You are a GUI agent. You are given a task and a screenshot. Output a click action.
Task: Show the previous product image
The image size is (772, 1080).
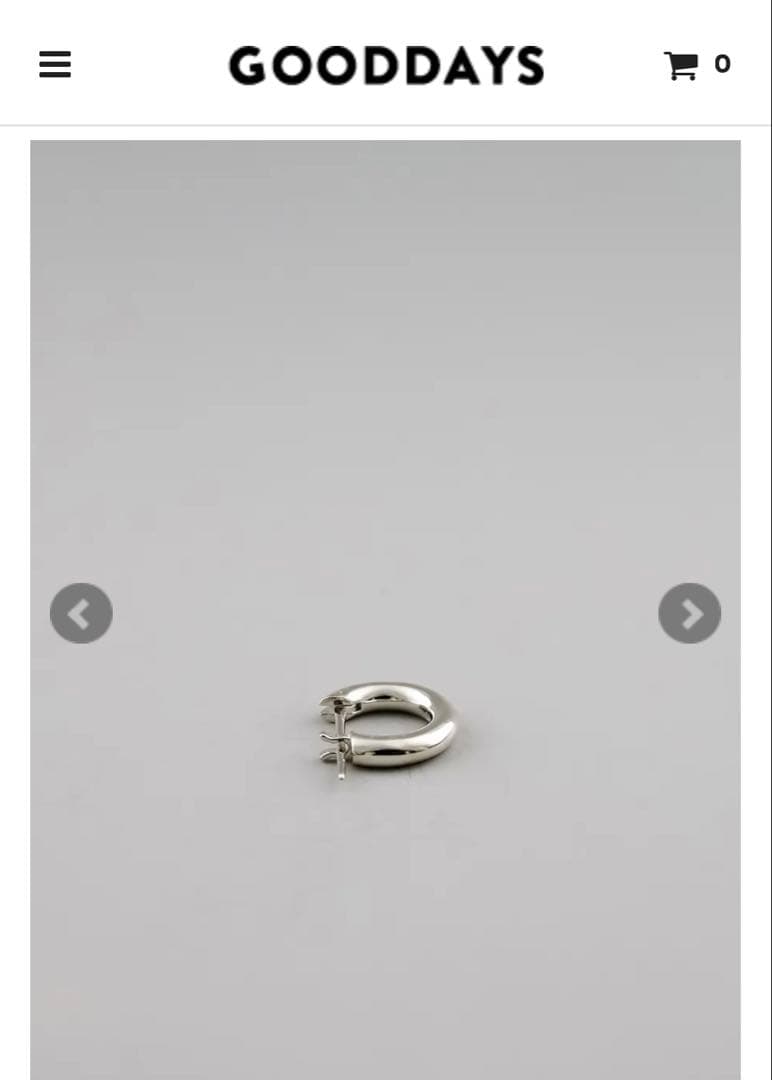(x=81, y=613)
